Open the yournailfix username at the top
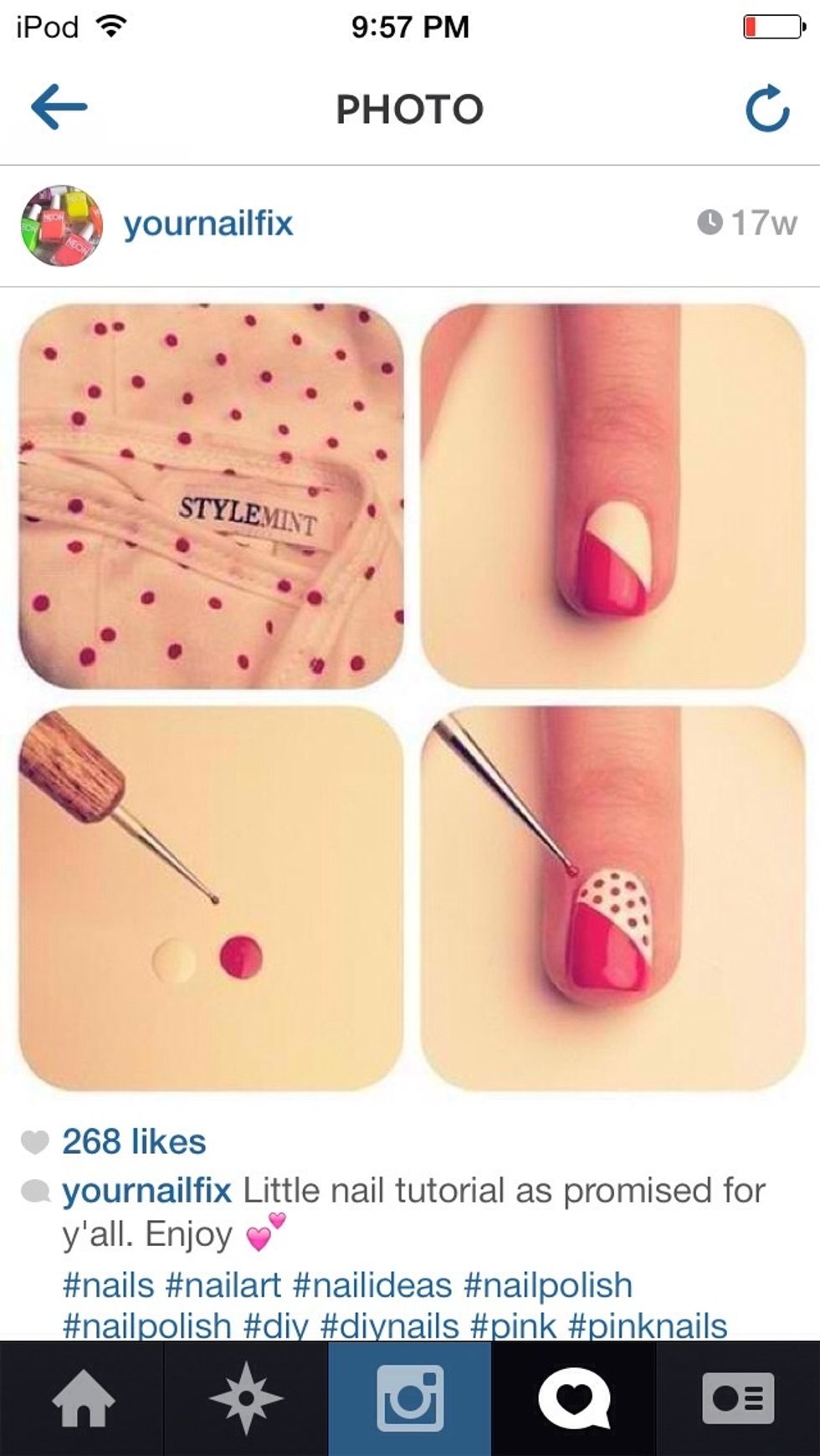 pos(208,224)
